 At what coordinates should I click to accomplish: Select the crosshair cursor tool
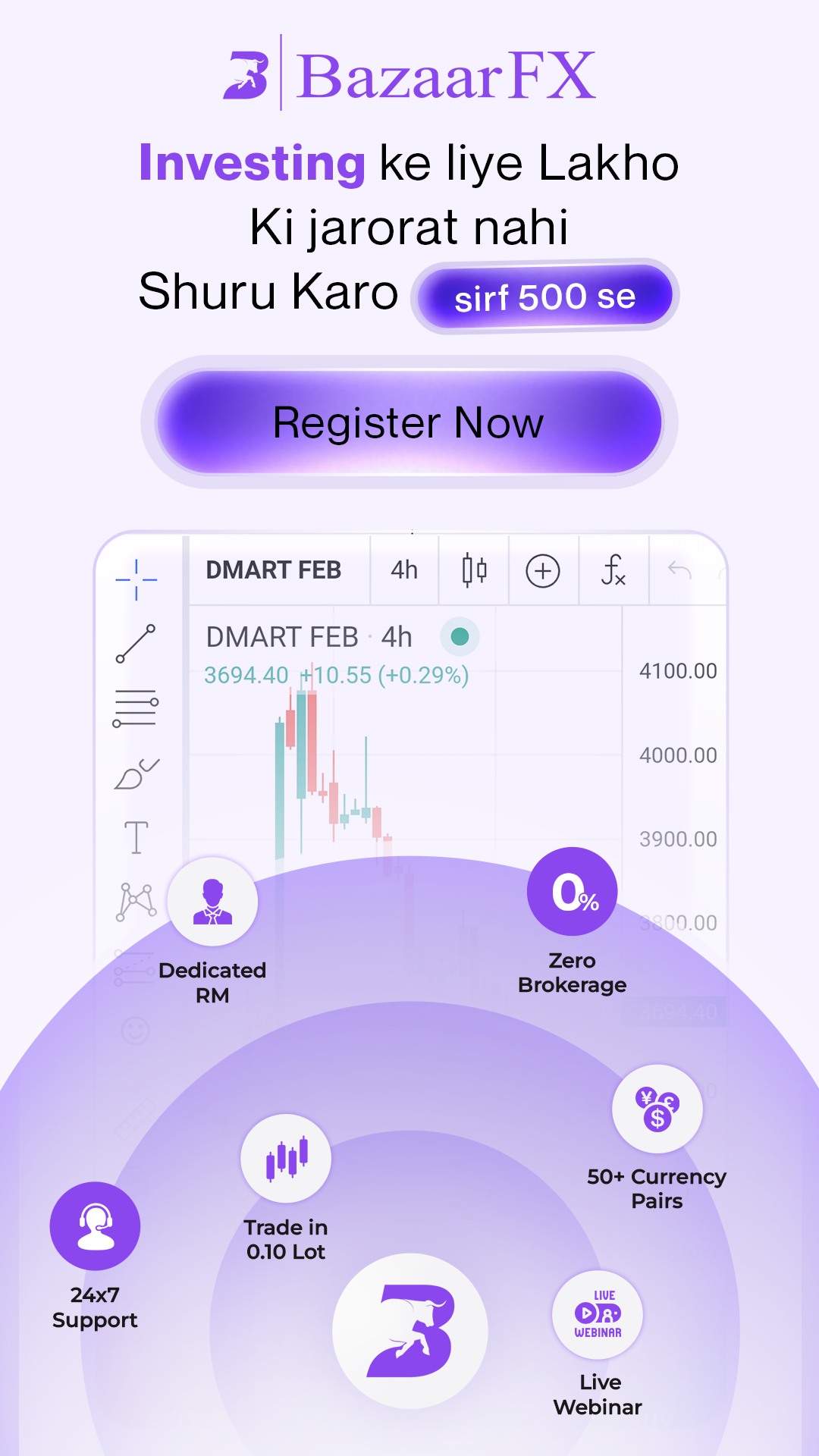[136, 578]
